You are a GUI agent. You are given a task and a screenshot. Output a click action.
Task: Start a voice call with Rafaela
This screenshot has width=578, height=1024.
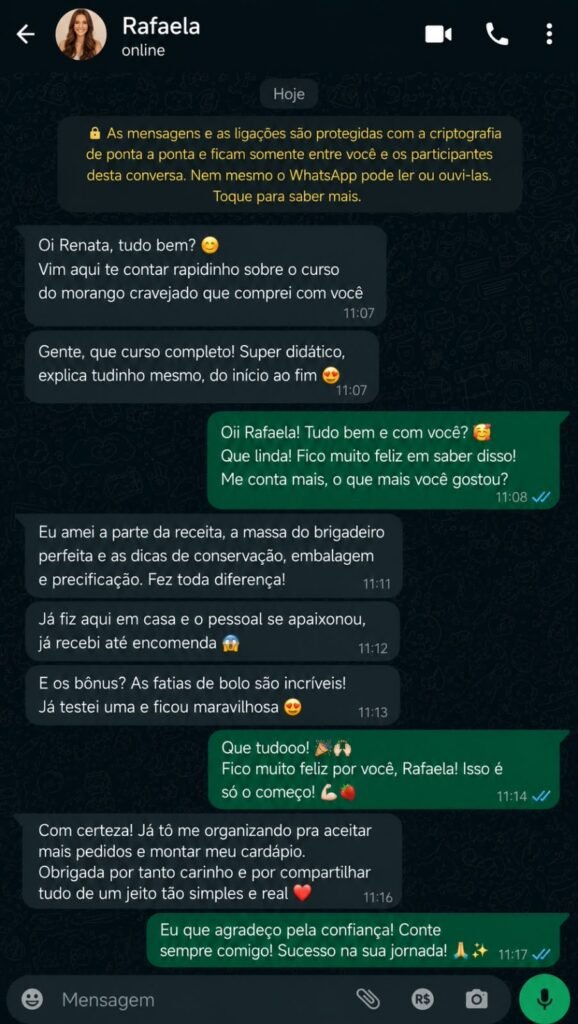497,34
